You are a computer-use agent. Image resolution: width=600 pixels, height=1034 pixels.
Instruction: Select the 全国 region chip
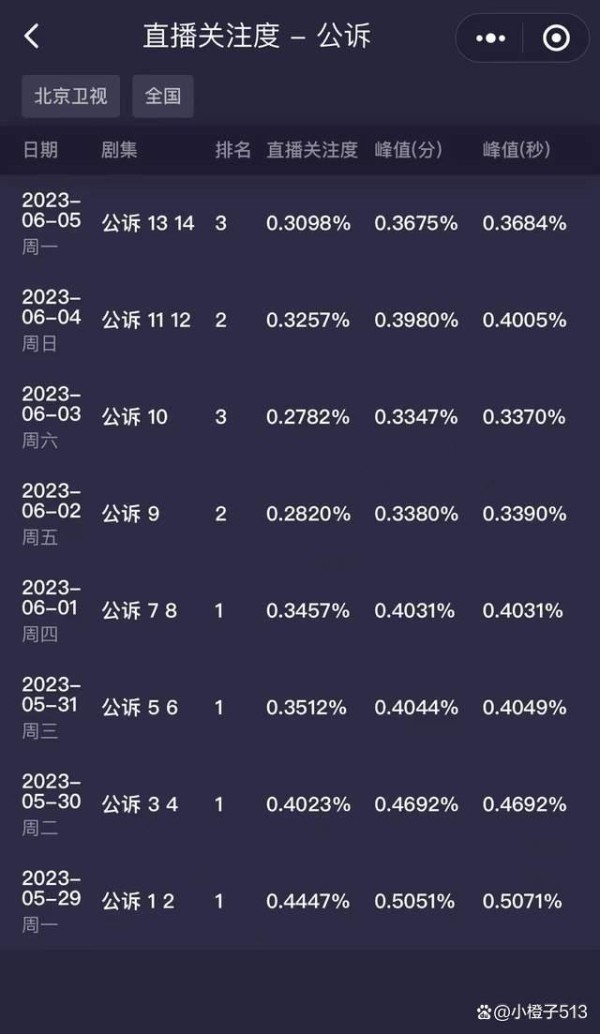[163, 96]
